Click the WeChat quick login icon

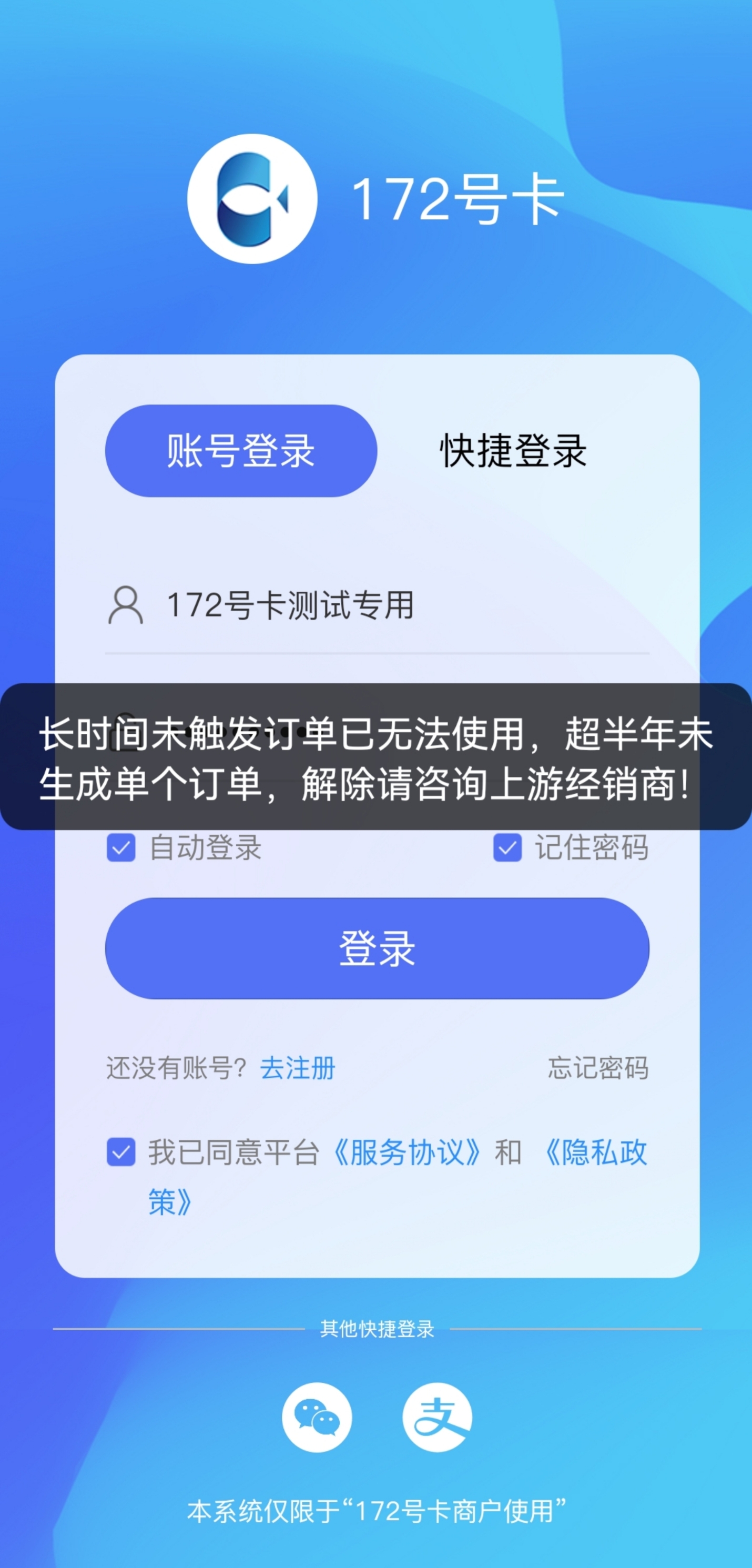(x=319, y=1416)
